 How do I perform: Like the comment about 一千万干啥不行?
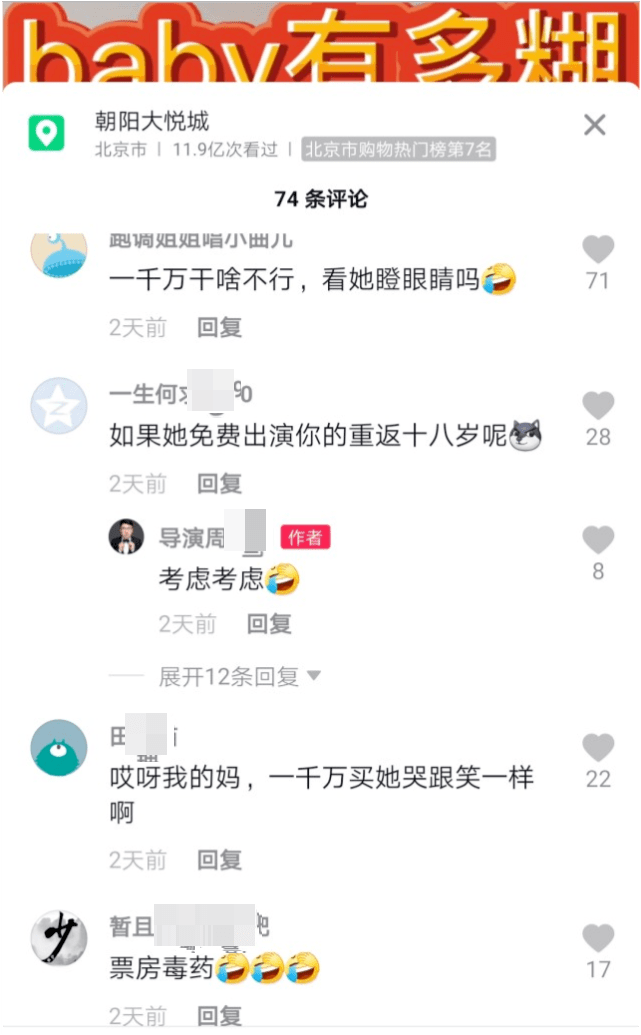[598, 249]
